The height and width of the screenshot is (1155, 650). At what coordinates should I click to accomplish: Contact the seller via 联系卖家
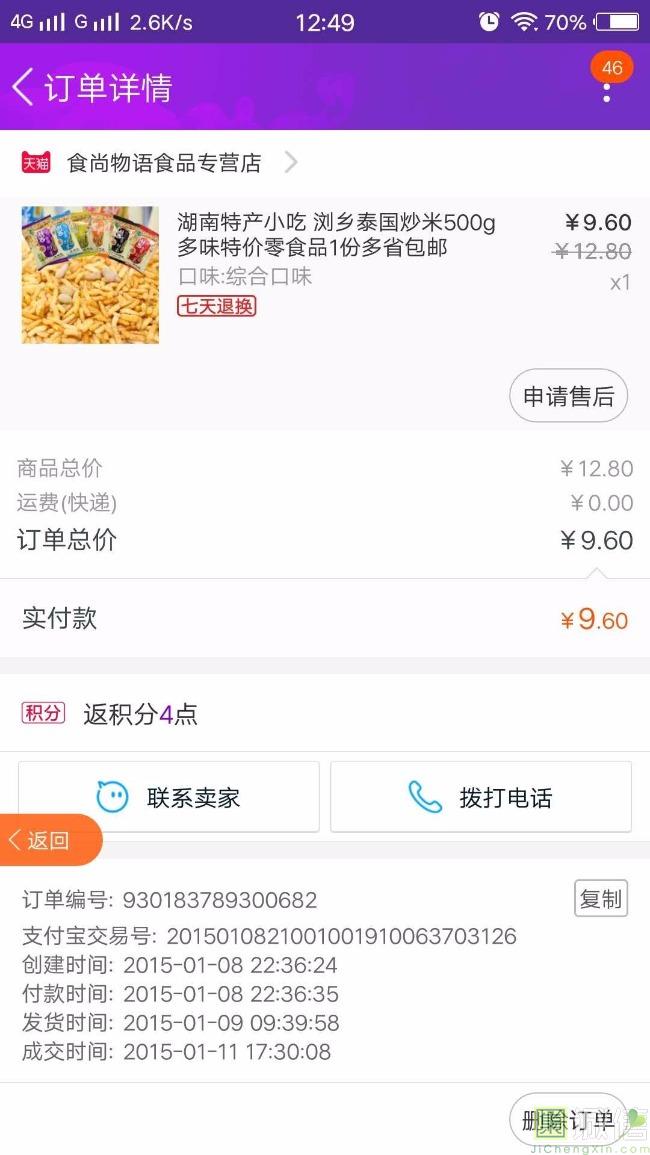pyautogui.click(x=169, y=797)
